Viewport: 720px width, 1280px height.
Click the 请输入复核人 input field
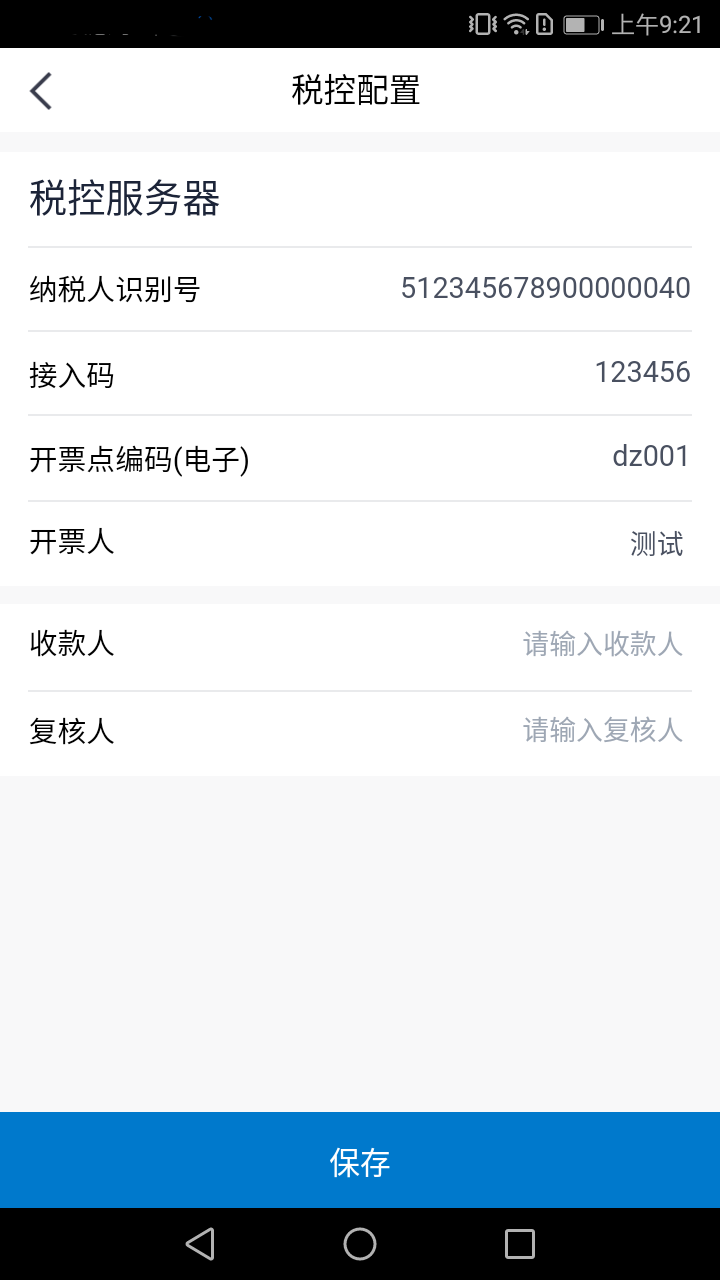pos(602,731)
